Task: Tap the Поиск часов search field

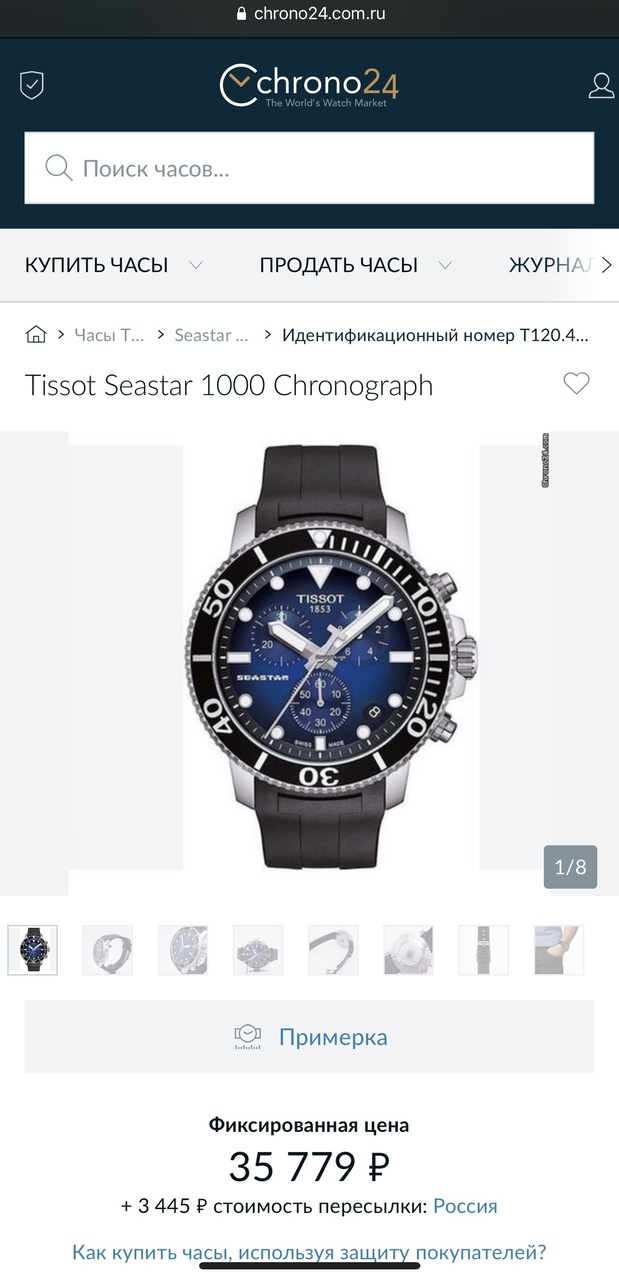Action: click(309, 168)
